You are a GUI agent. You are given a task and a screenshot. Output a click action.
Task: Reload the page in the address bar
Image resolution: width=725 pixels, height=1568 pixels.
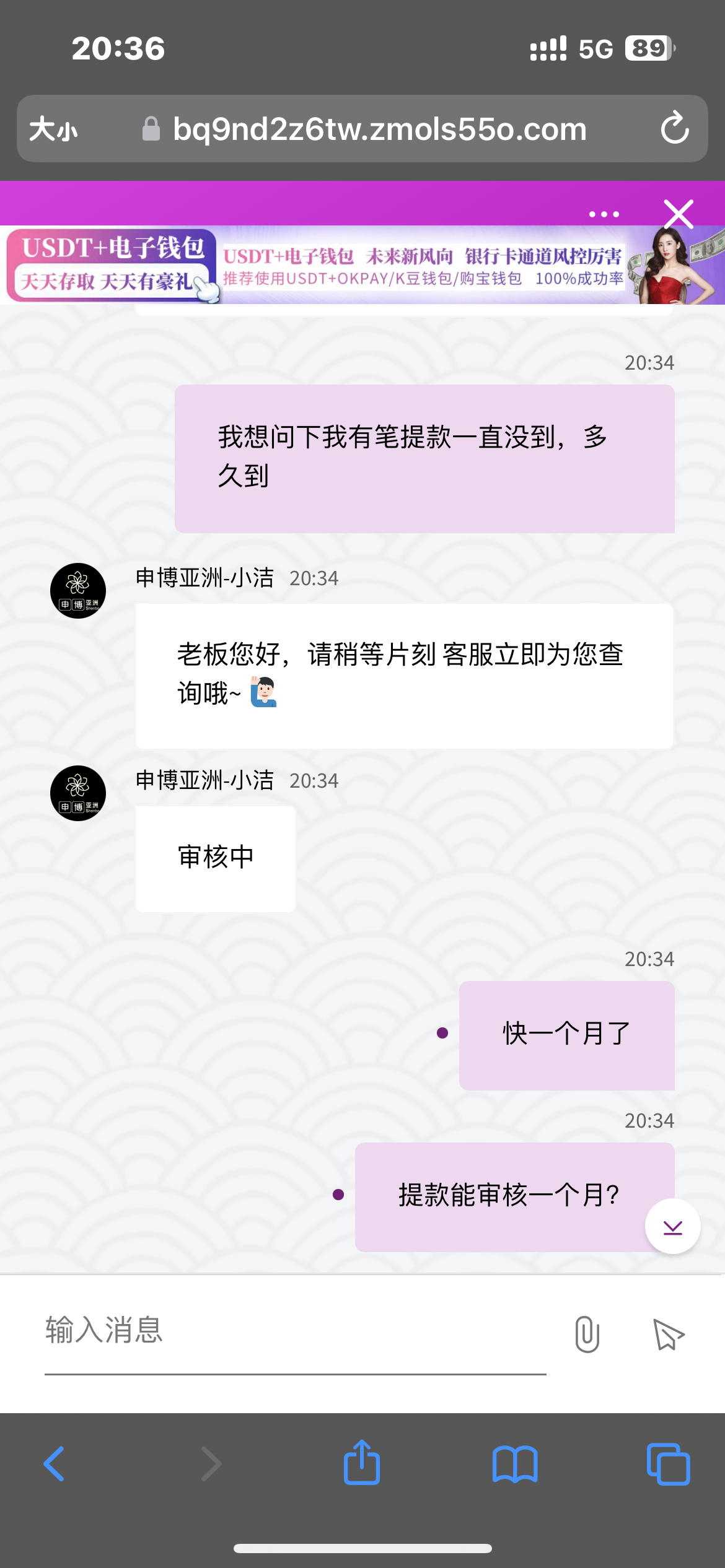[x=674, y=129]
